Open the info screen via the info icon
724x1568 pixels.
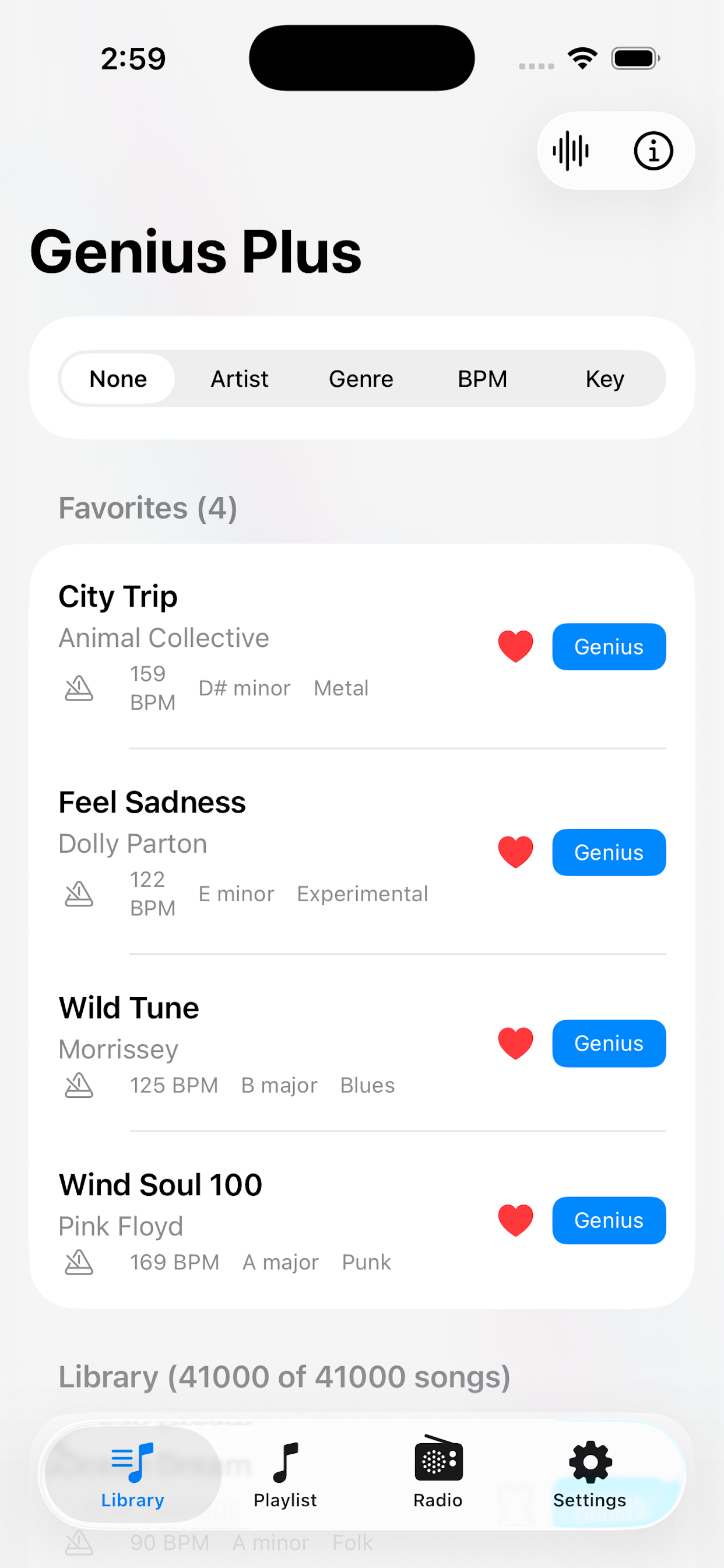[652, 151]
